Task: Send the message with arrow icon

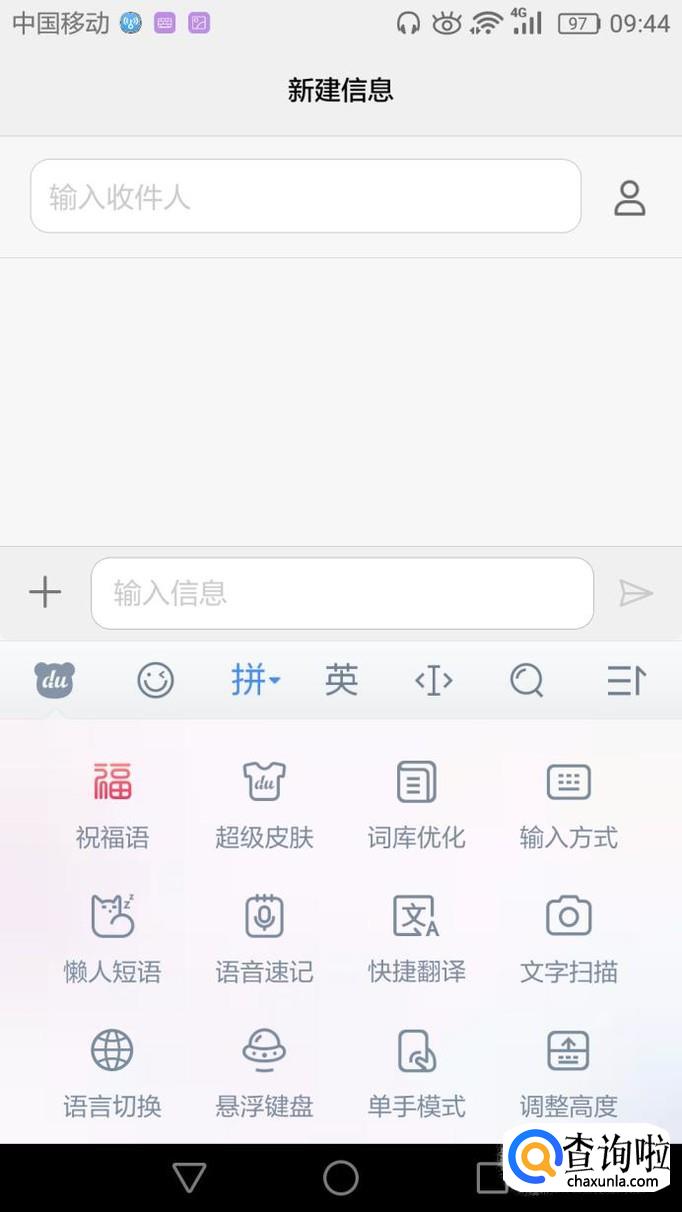Action: [x=636, y=593]
